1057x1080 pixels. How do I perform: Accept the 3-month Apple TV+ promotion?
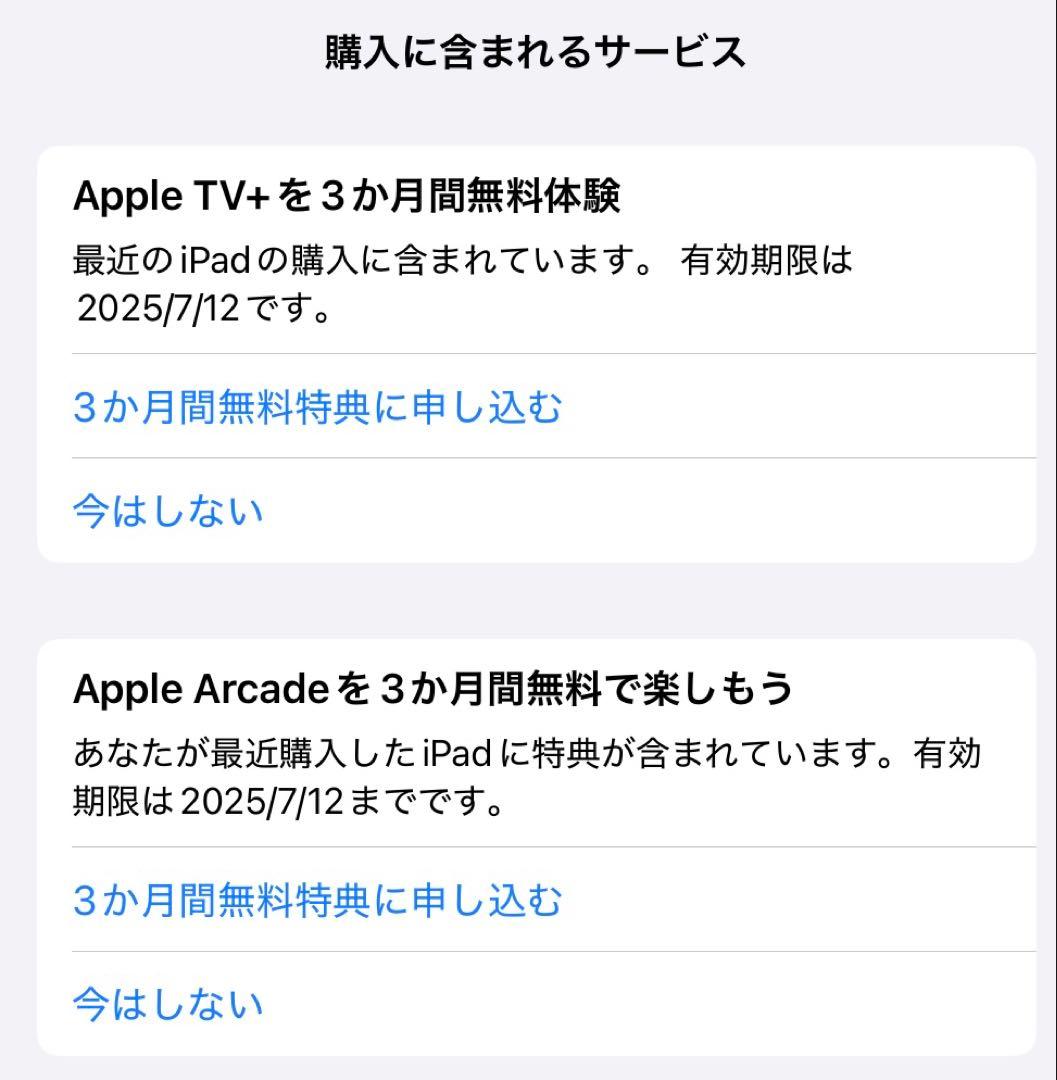pyautogui.click(x=320, y=404)
